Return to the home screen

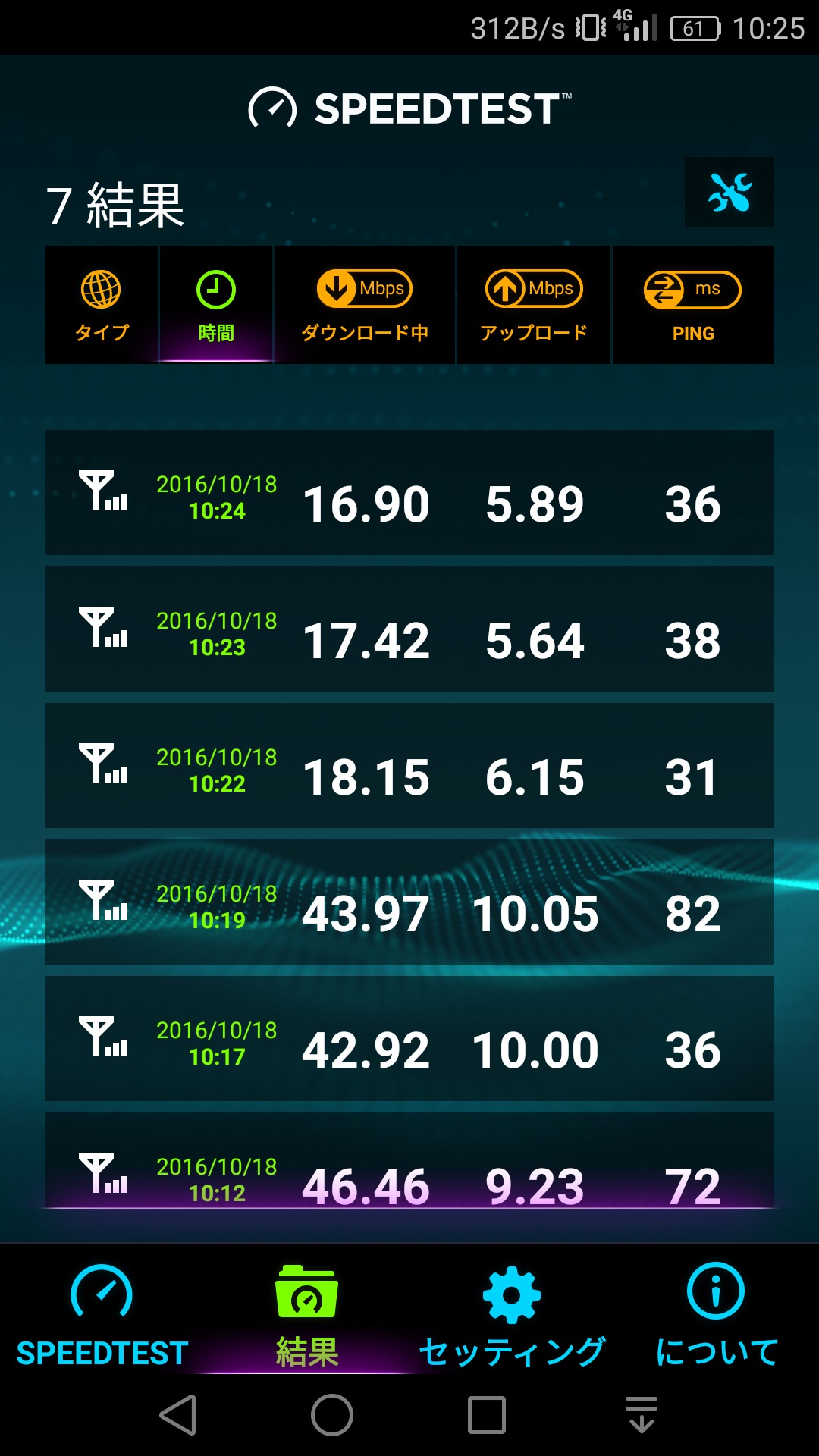[x=332, y=1415]
